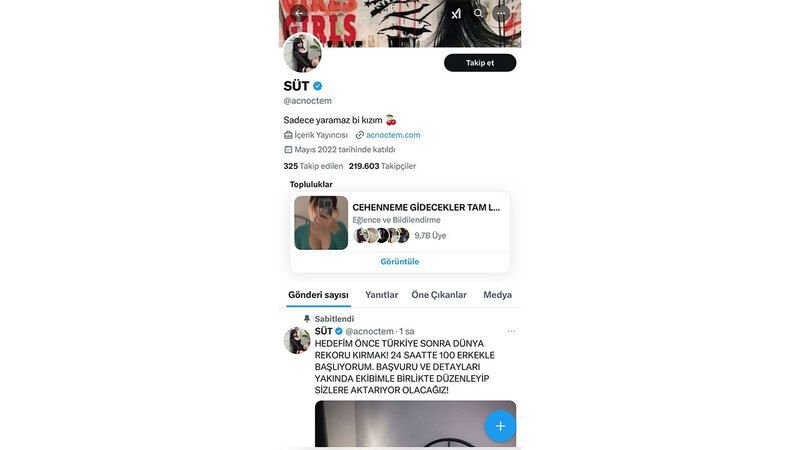The image size is (800, 450).
Task: Compose a new post with plus button
Action: coord(500,426)
